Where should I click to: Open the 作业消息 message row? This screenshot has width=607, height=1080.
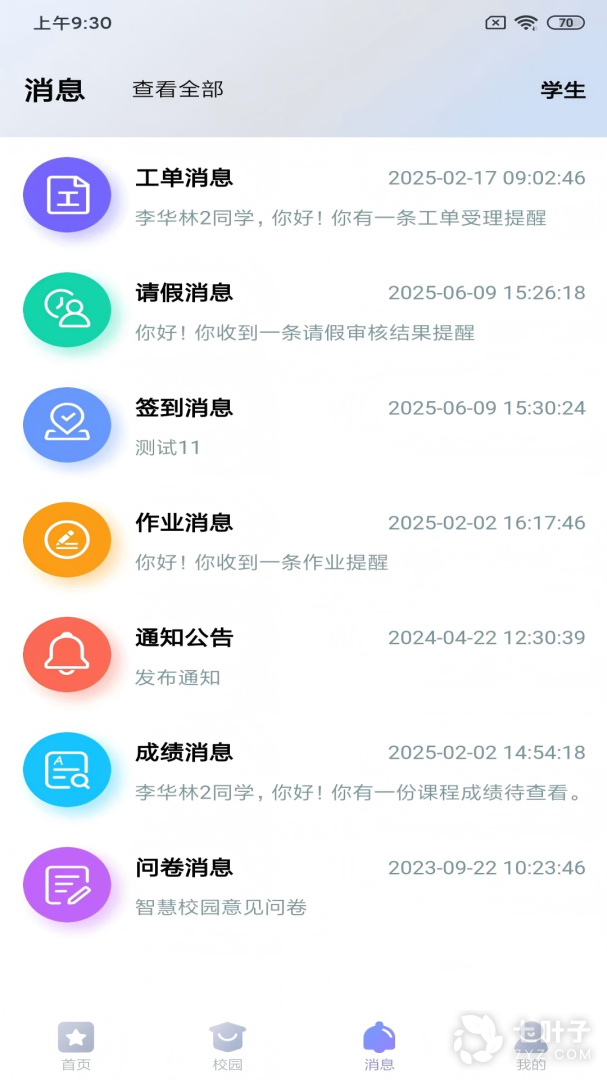[x=303, y=540]
